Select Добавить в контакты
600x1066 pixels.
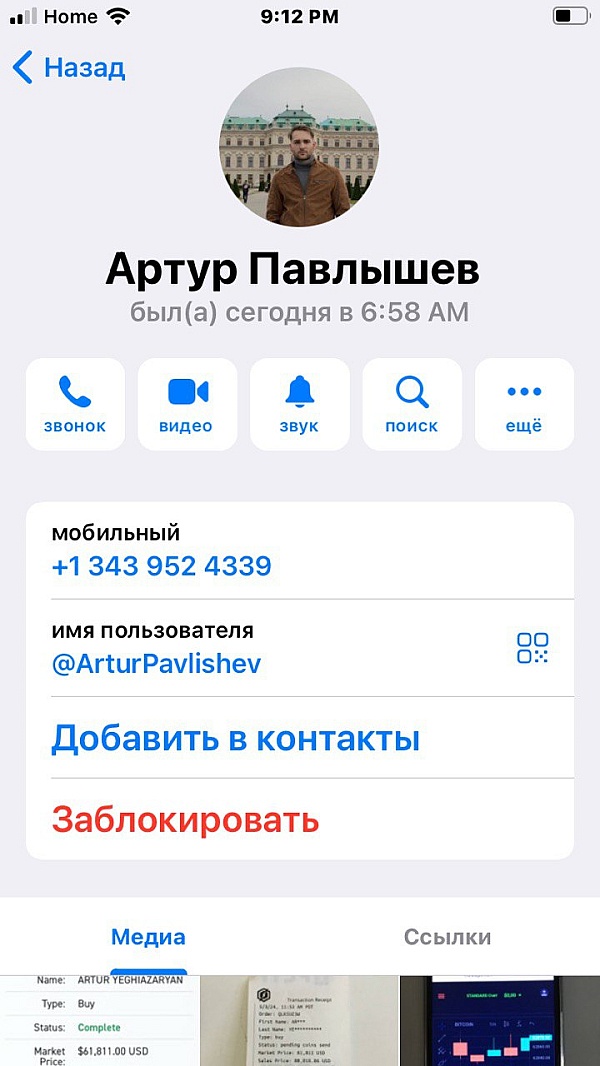coord(300,738)
